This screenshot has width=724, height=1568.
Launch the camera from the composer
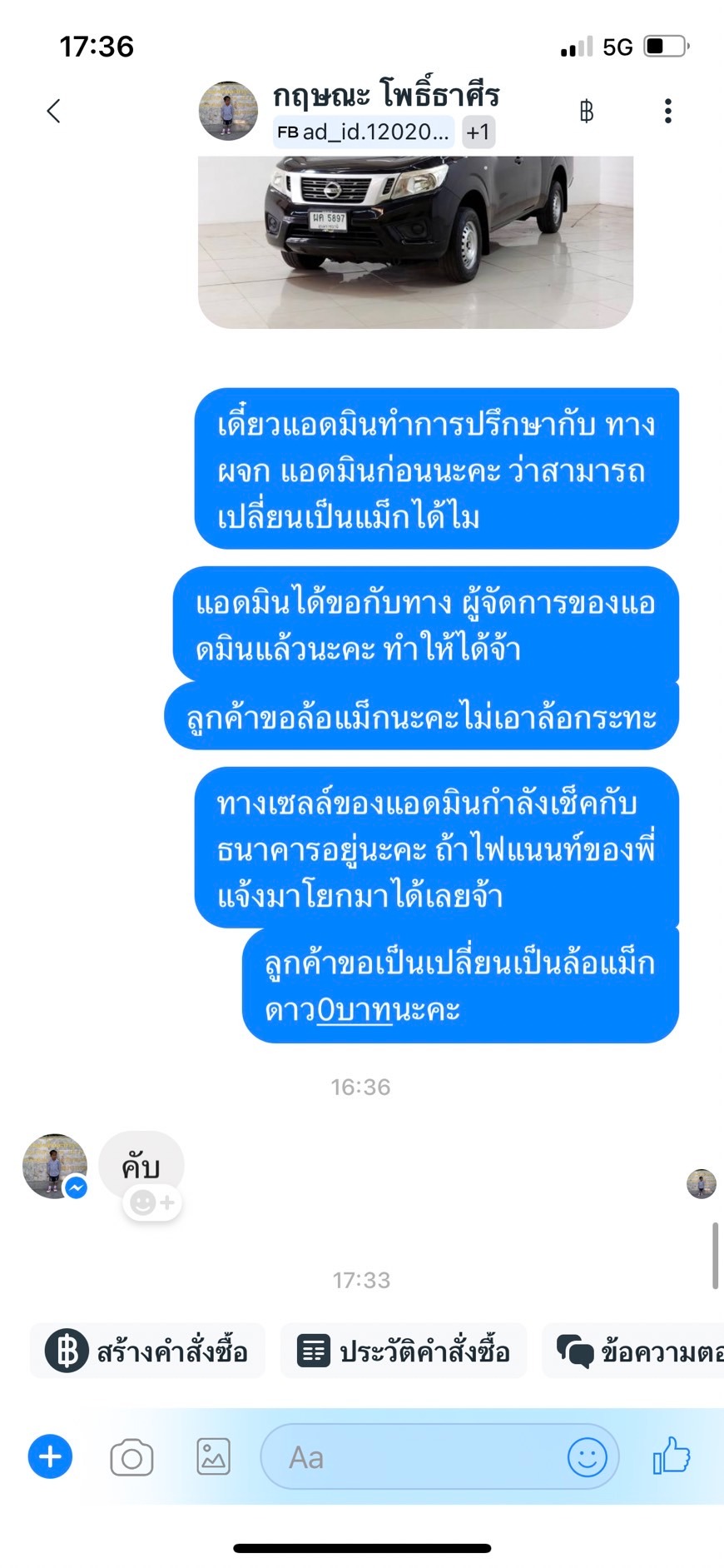[131, 1457]
